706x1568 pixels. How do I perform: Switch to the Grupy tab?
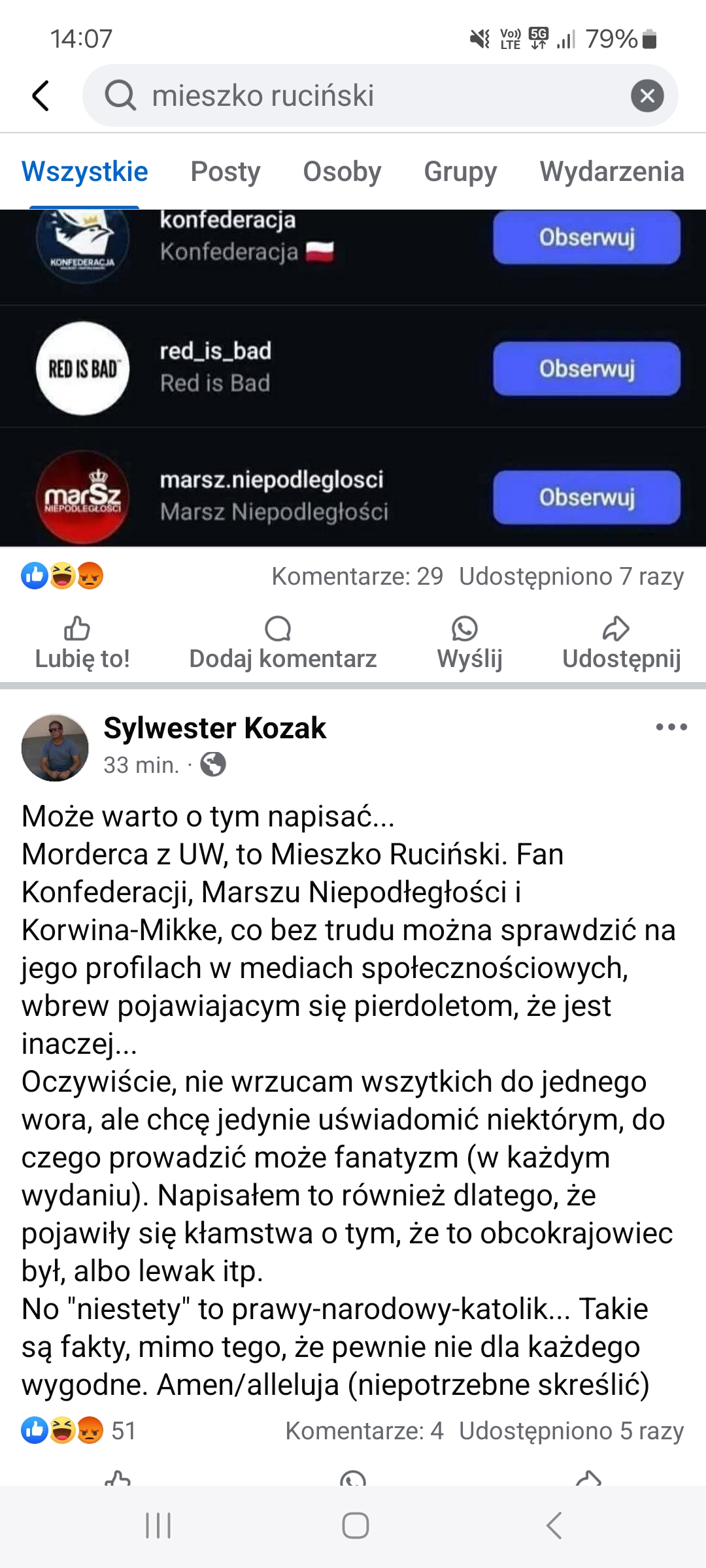tap(460, 172)
